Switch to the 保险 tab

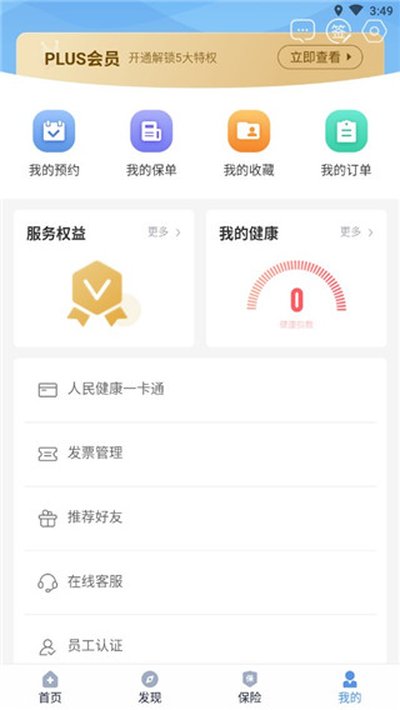point(250,687)
